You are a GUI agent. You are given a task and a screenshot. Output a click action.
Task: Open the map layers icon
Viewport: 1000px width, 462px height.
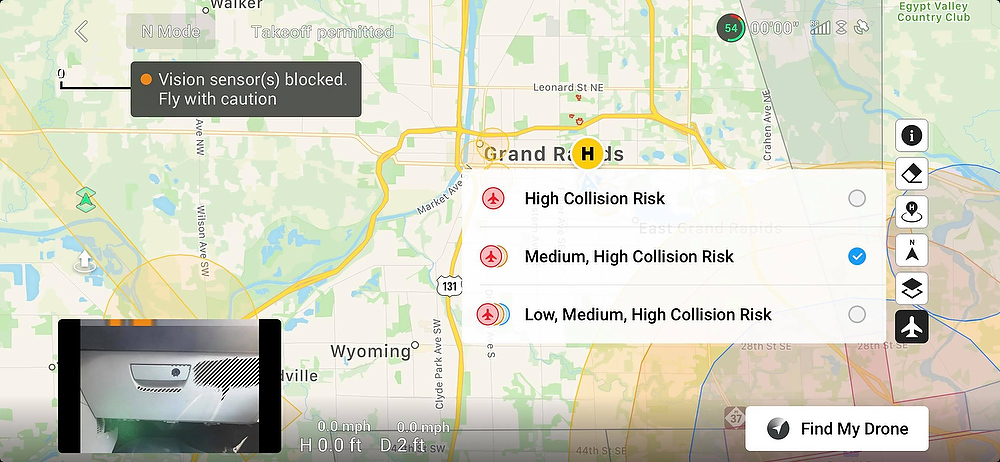pyautogui.click(x=911, y=289)
